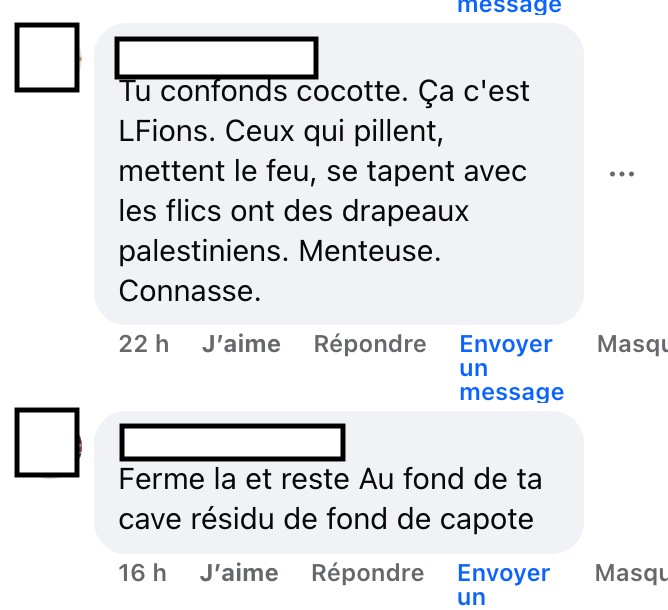
Task: Open the profile picture of the 22 h commenter
Action: (x=48, y=56)
